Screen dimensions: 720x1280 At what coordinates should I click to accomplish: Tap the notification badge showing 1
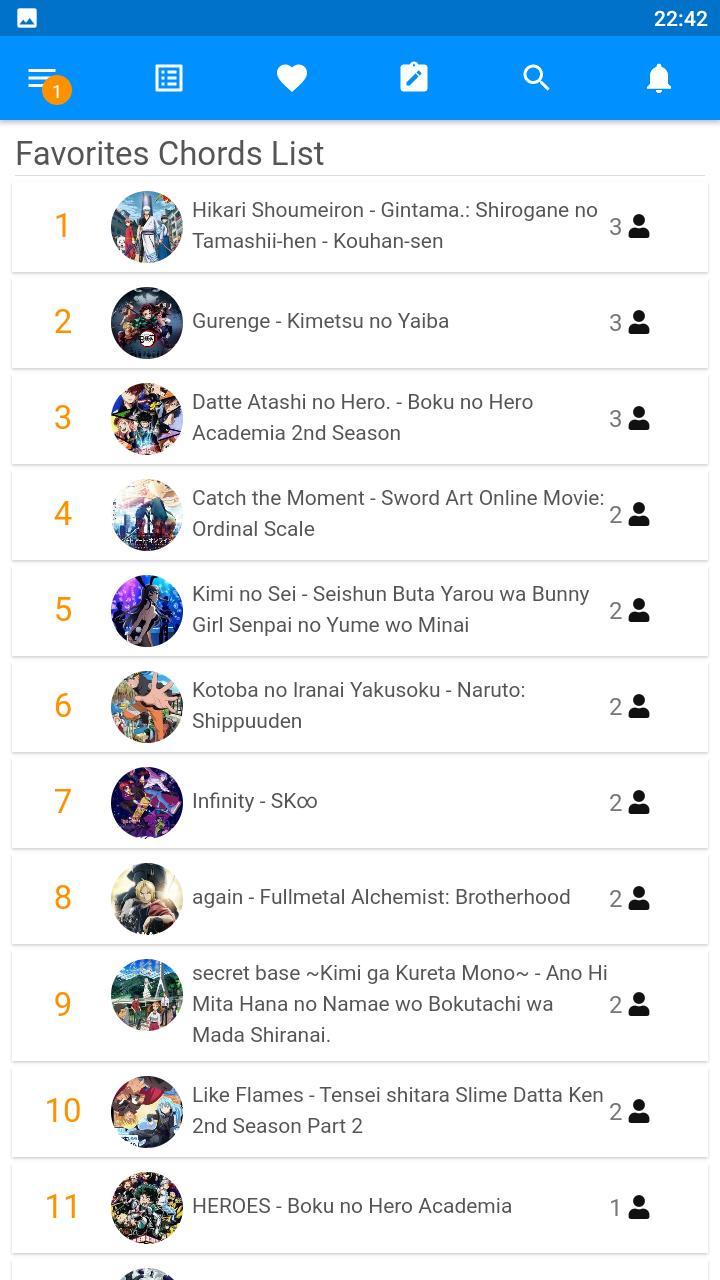click(x=56, y=90)
